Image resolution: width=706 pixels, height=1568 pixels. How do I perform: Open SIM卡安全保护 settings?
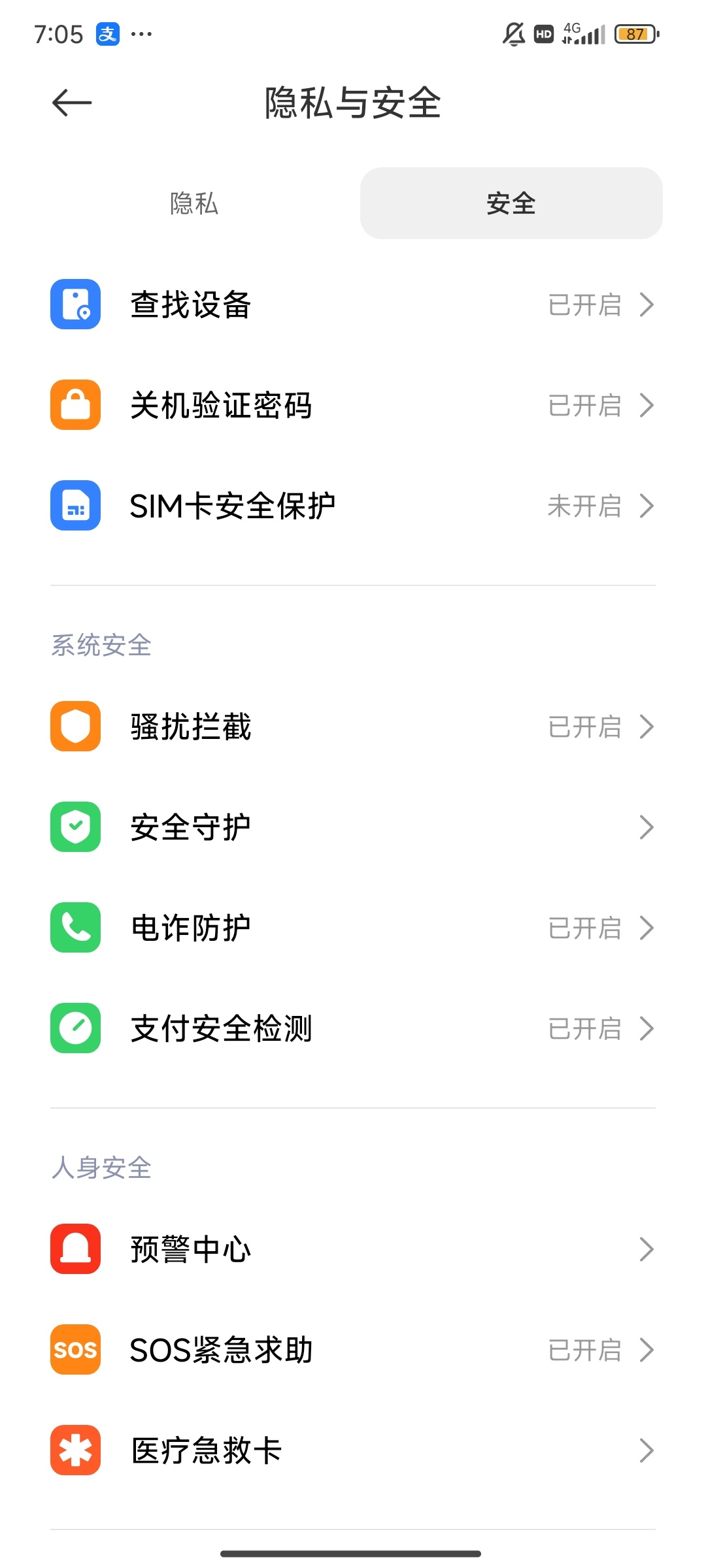click(x=353, y=506)
